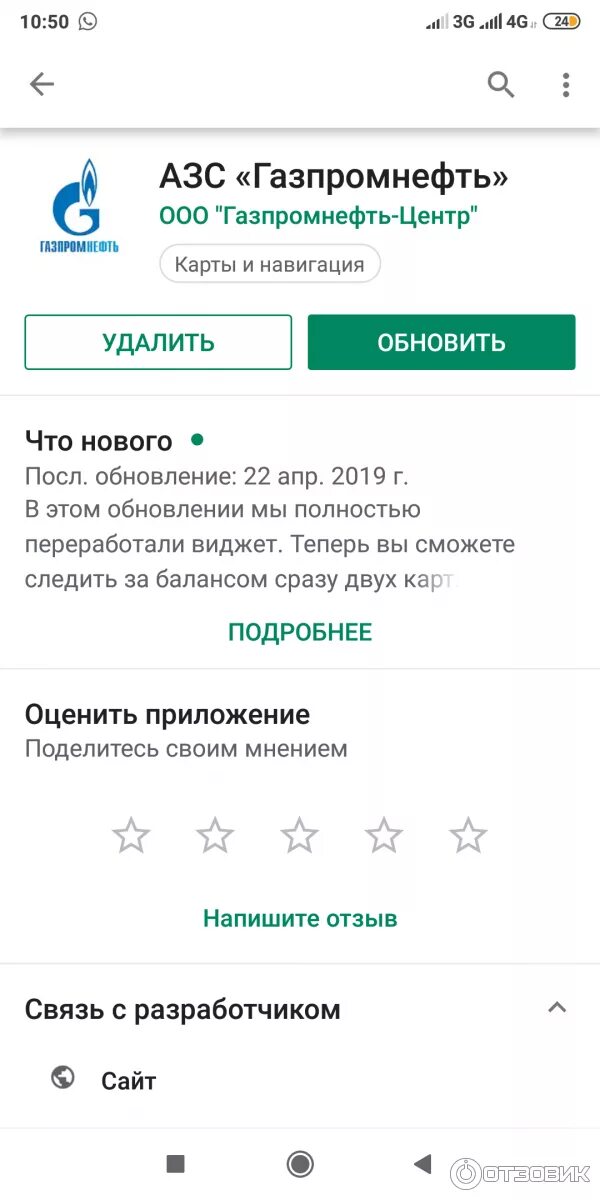The height and width of the screenshot is (1200, 600).
Task: Tap Напишите отзыв link
Action: pyautogui.click(x=300, y=918)
